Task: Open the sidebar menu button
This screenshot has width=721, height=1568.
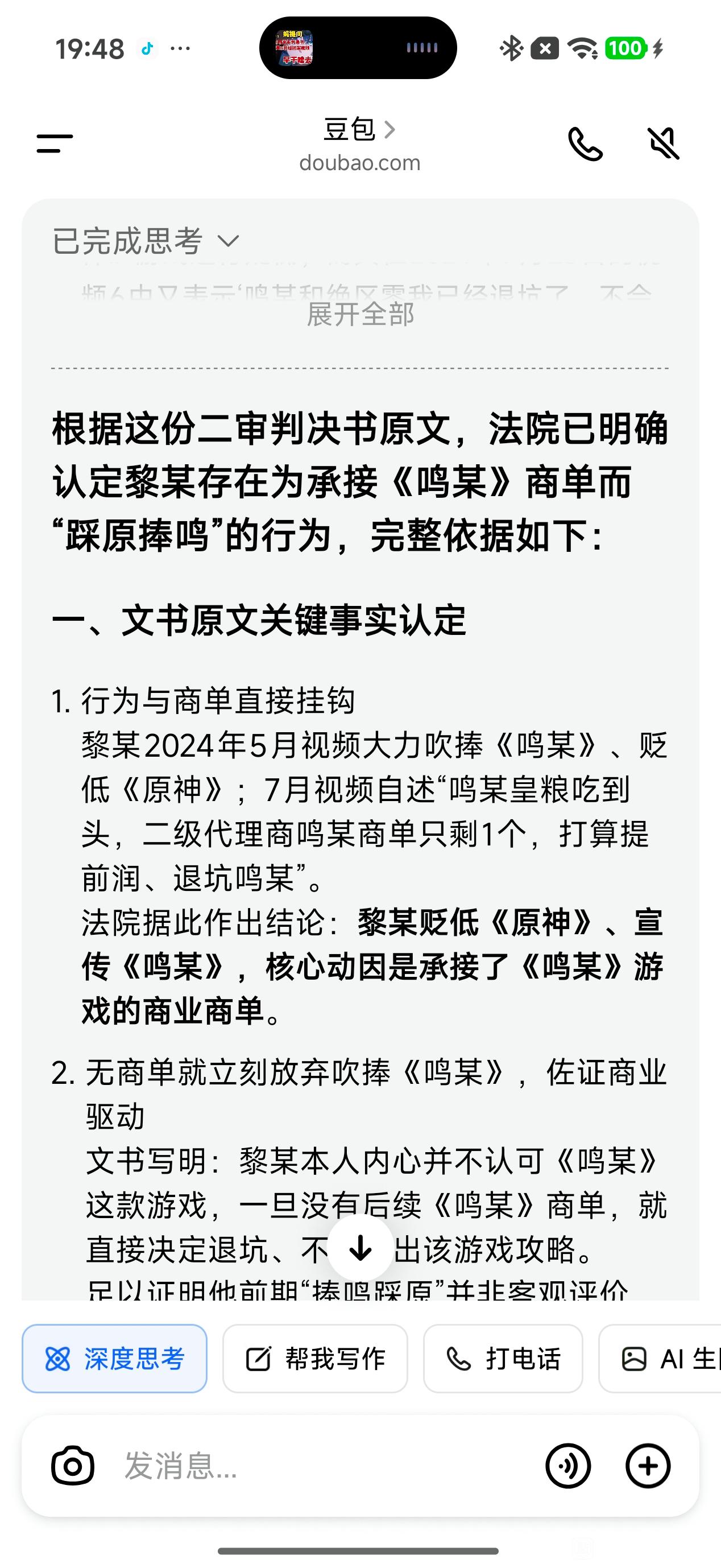Action: click(x=55, y=143)
